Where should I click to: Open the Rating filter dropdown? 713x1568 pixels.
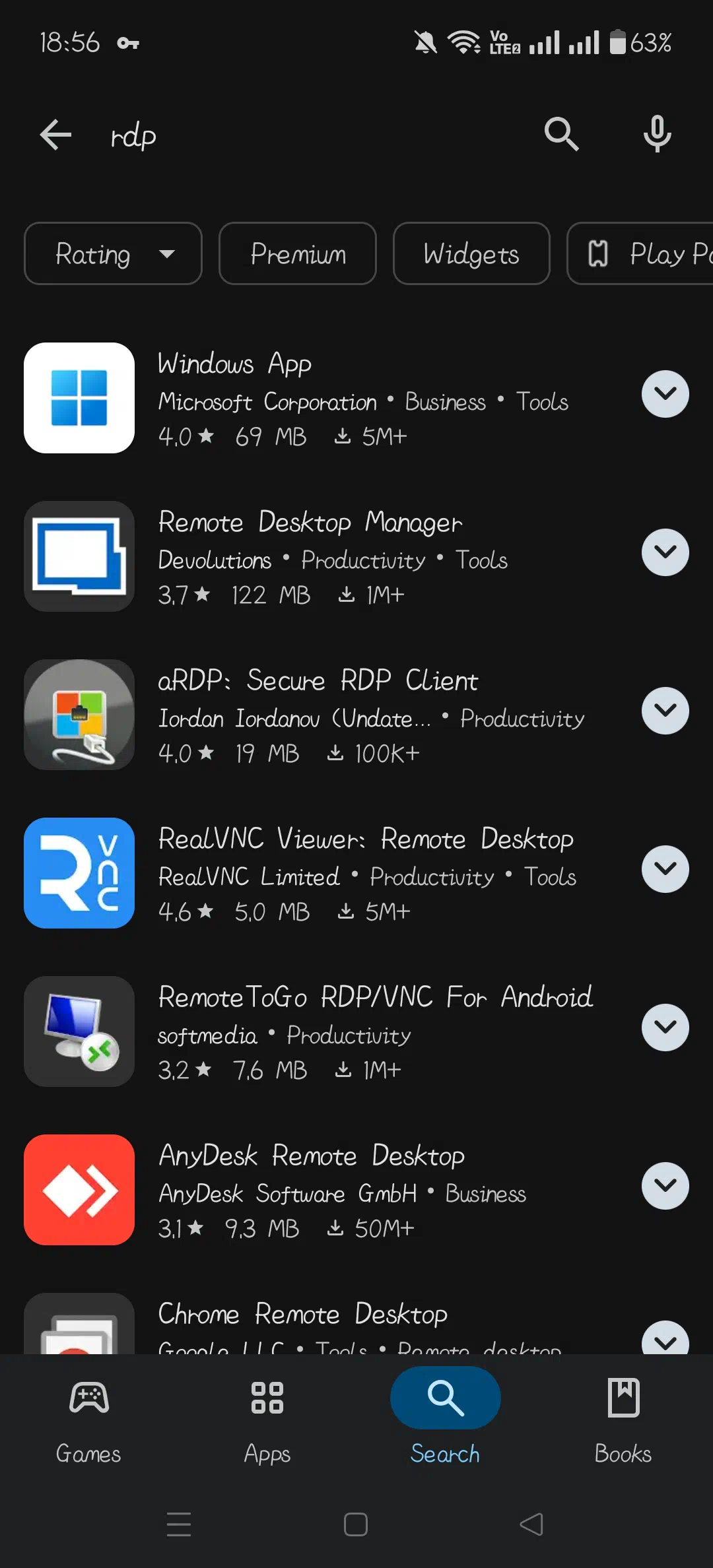pos(113,253)
